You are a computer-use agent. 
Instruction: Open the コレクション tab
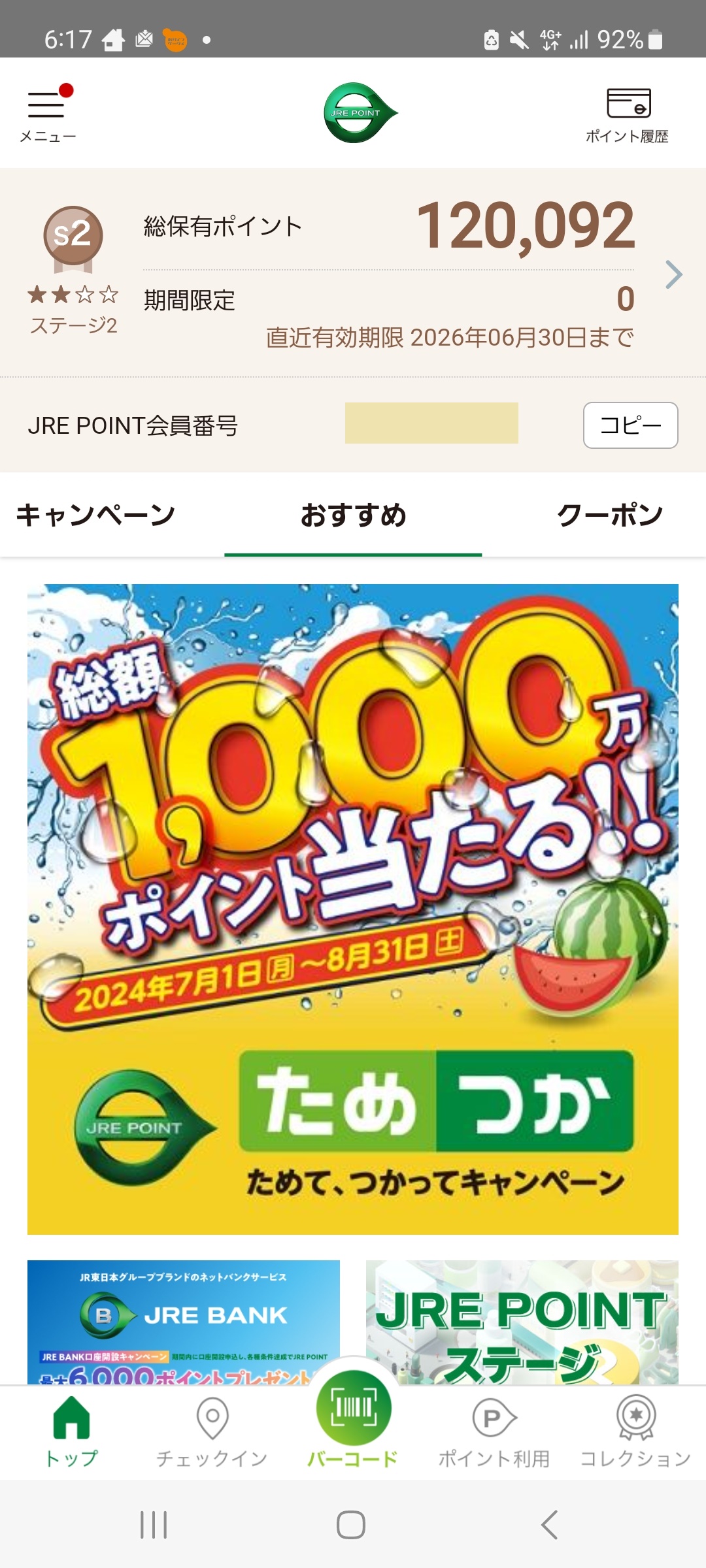coord(635,1431)
